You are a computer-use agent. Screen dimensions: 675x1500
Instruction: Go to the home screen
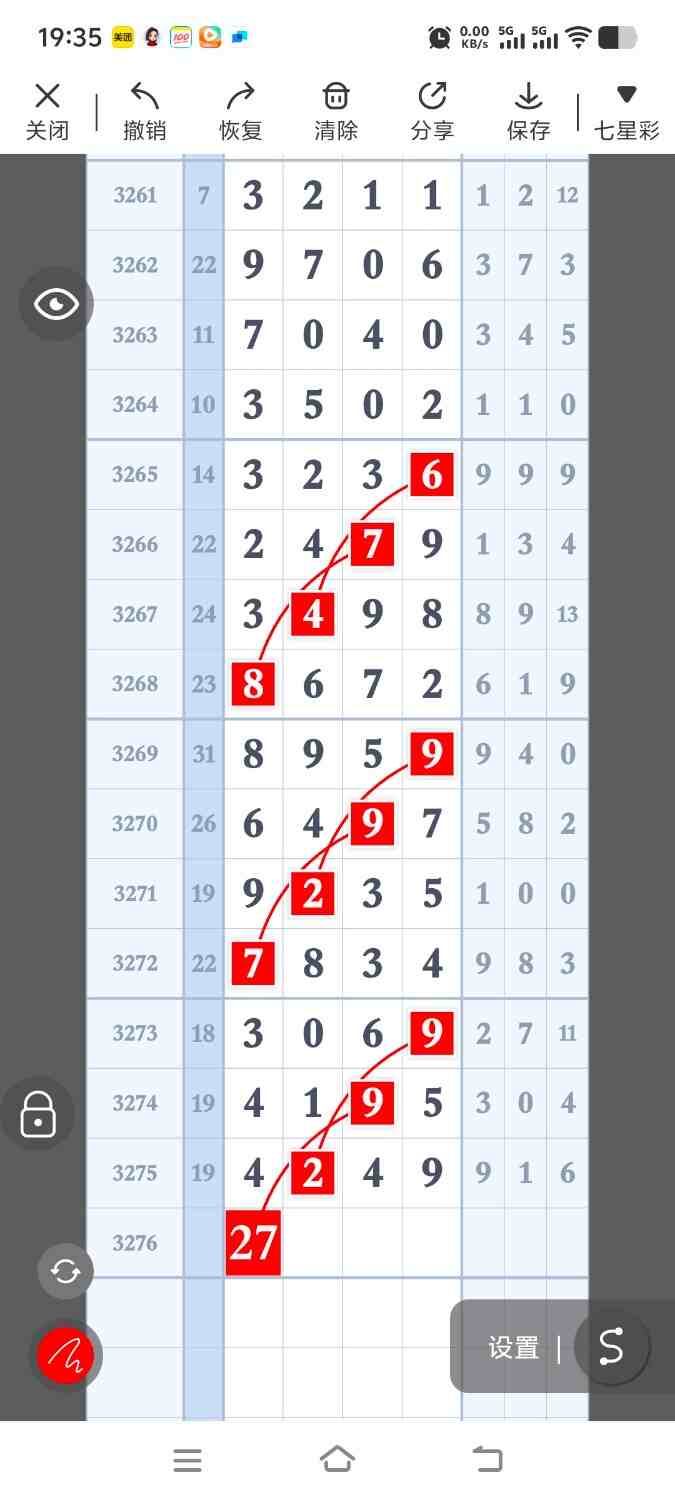click(x=337, y=1460)
